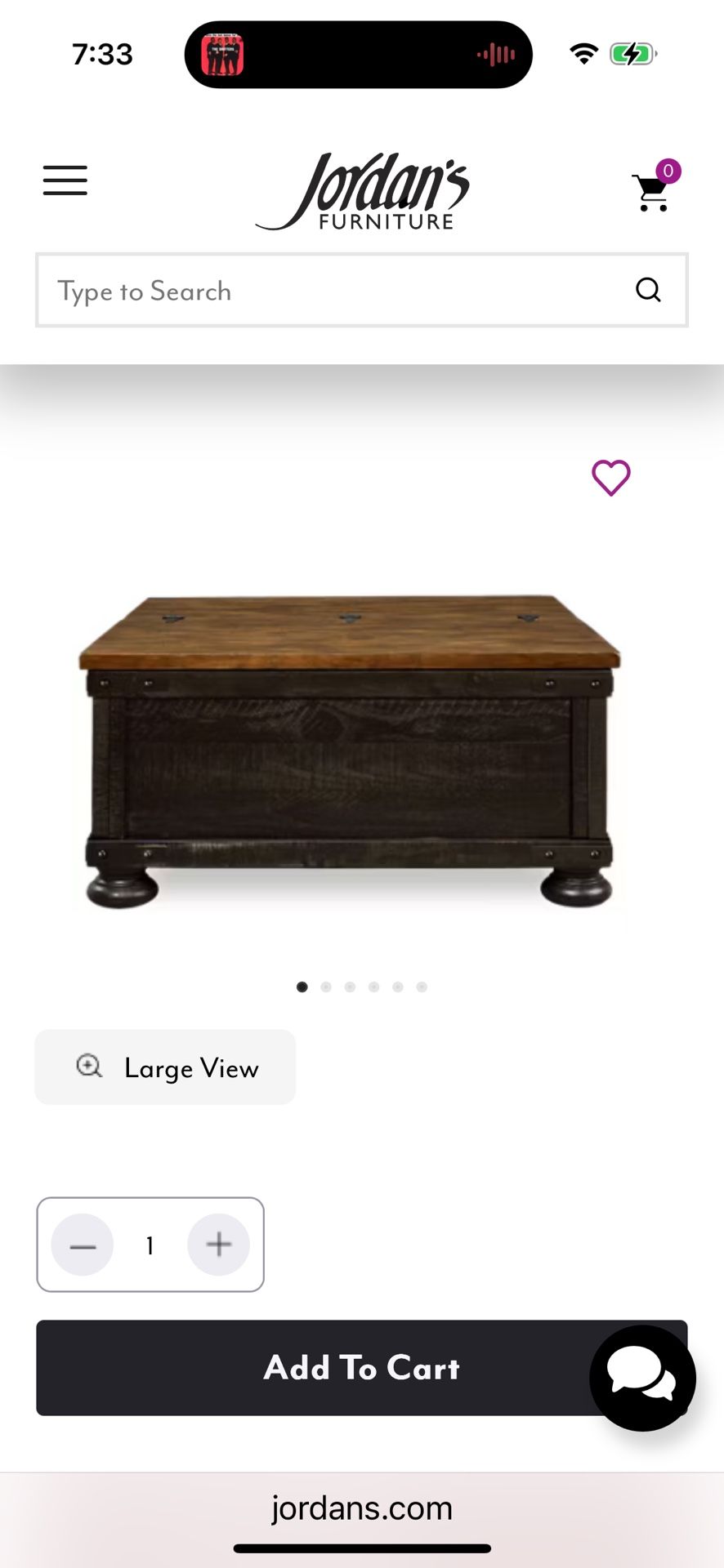
Task: Open the product image of the trunk table
Action: click(x=351, y=751)
